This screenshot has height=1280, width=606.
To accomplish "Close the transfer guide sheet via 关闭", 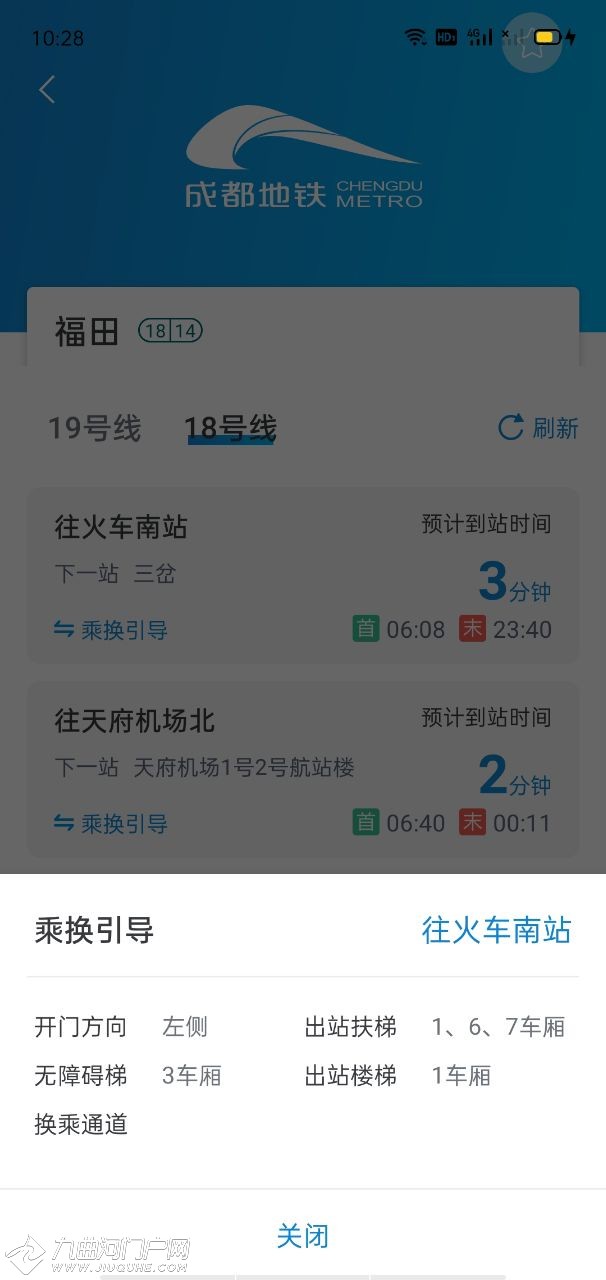I will click(302, 1236).
